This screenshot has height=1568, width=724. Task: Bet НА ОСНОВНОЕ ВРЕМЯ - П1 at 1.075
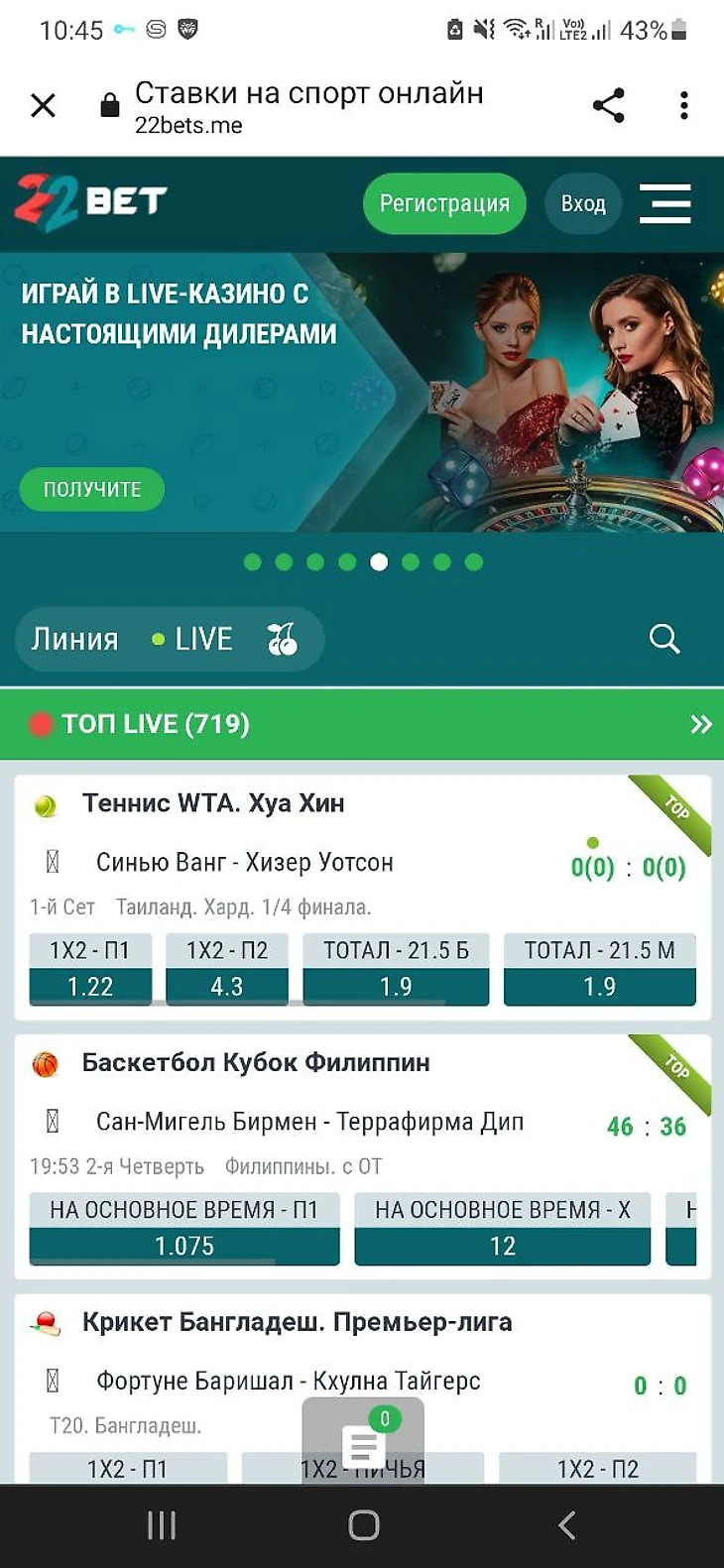coord(184,1229)
